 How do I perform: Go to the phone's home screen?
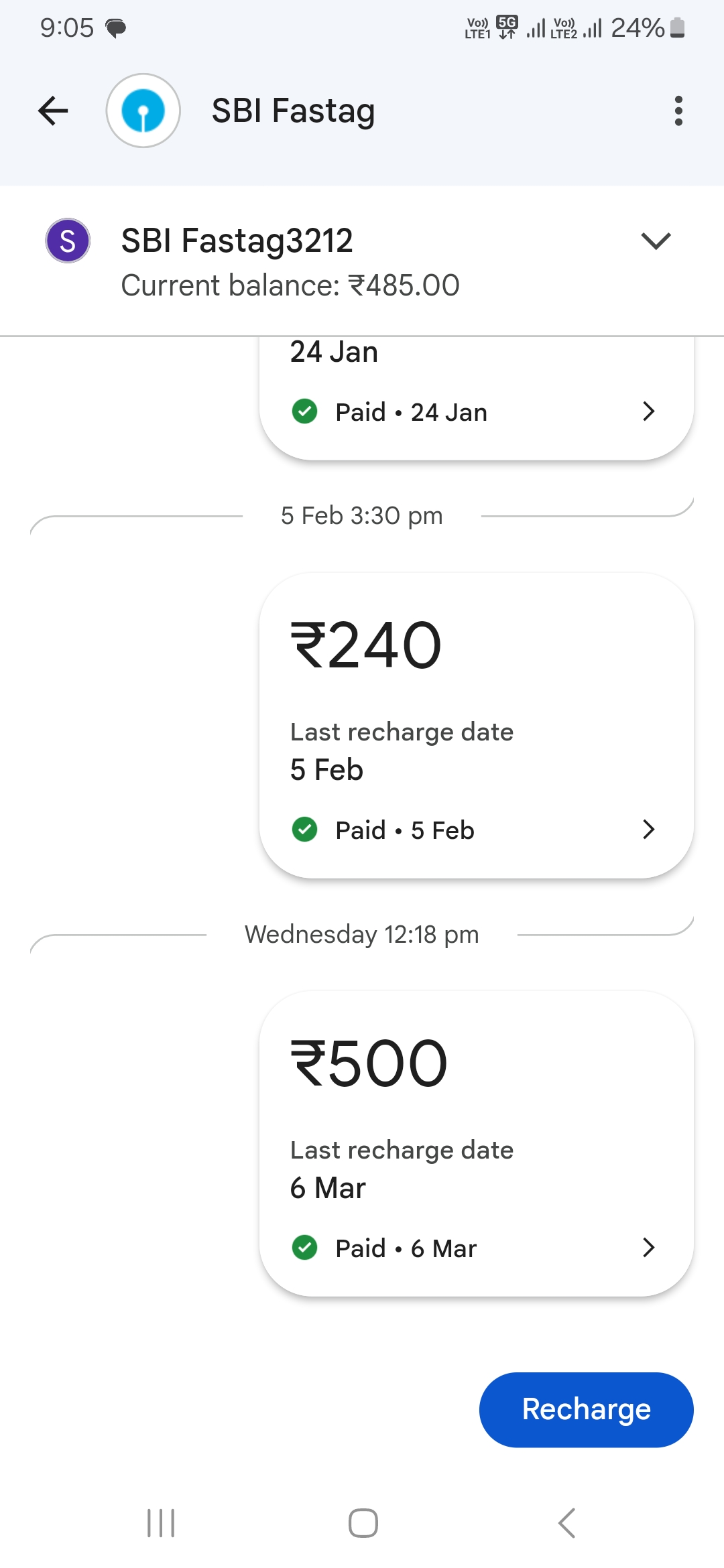(363, 1523)
